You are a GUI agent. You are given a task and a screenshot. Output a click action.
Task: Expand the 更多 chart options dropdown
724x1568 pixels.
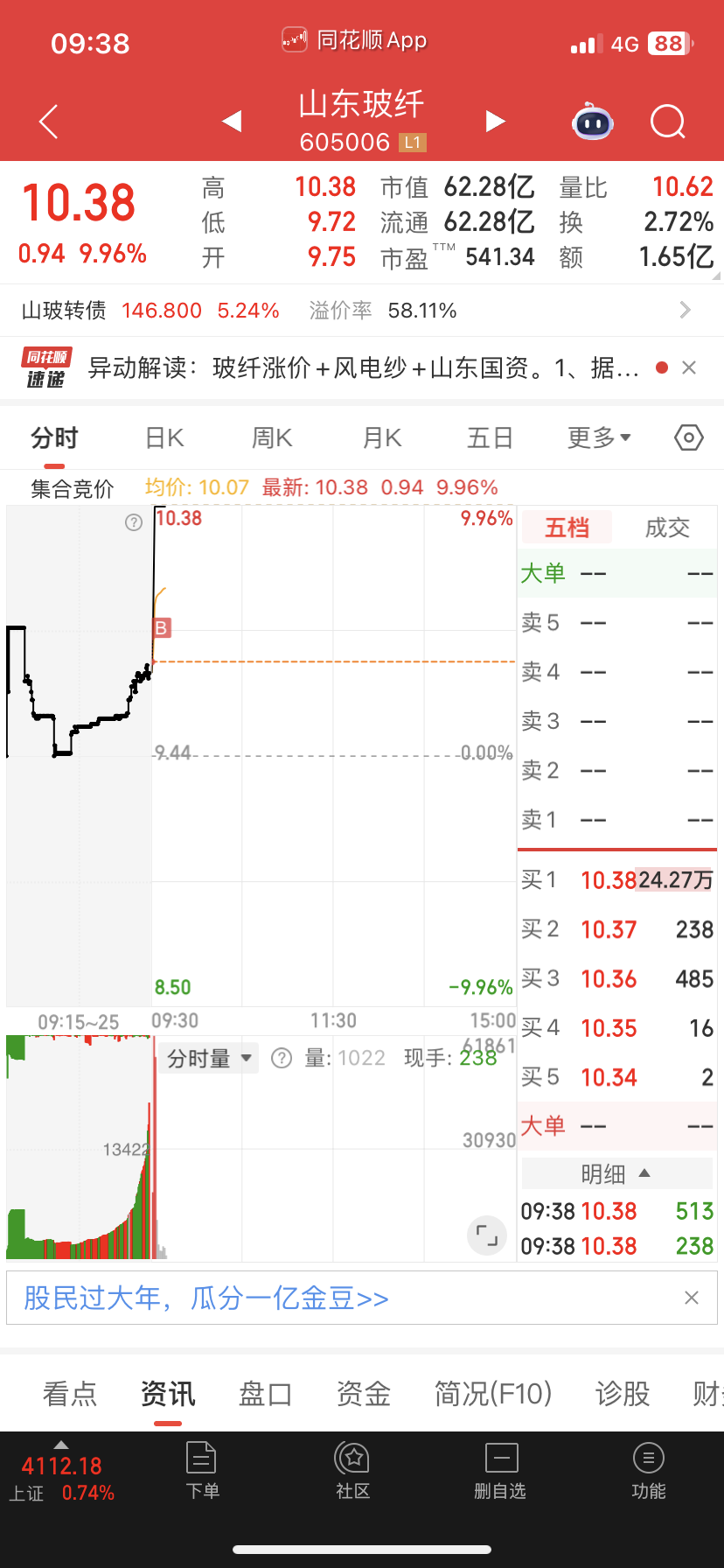tap(599, 437)
